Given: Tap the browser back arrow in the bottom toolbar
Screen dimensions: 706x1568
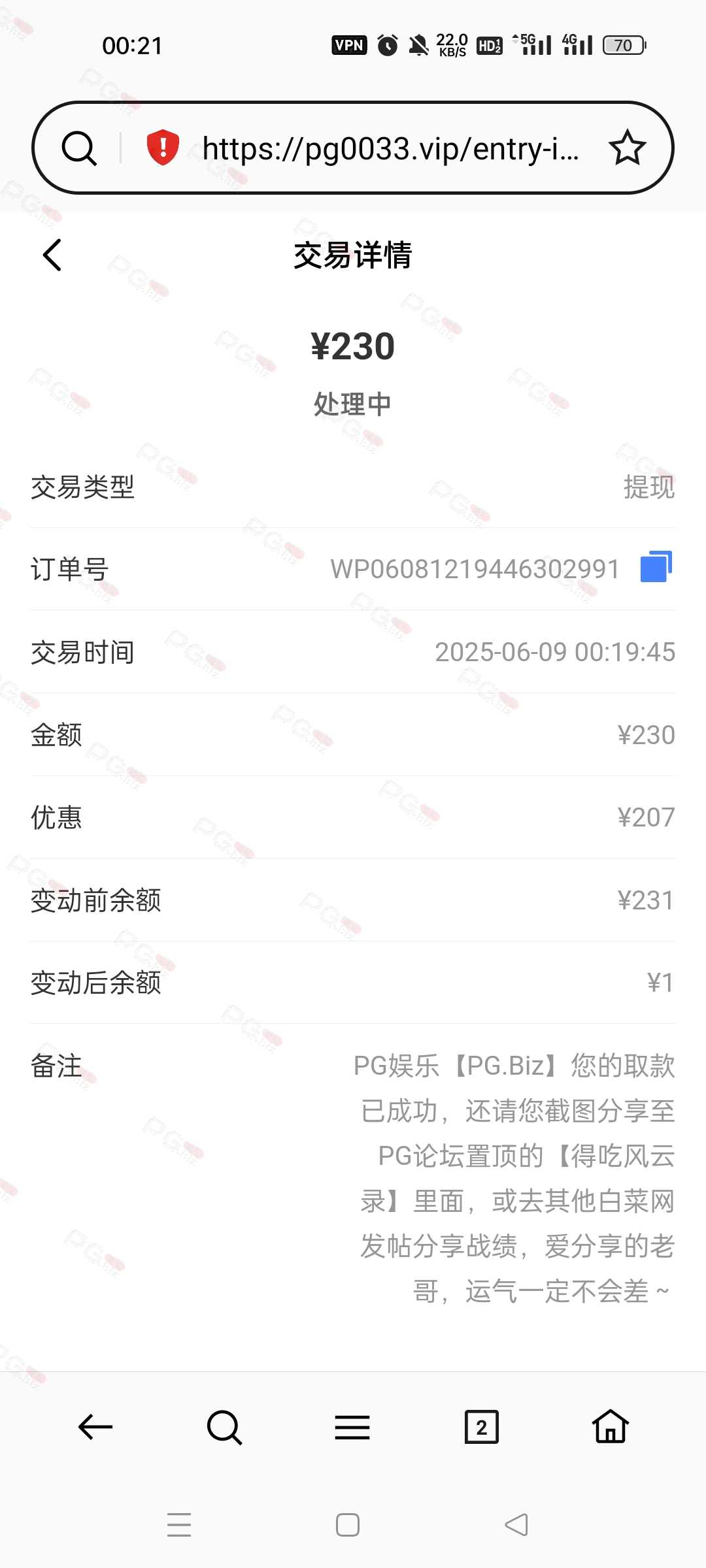Looking at the screenshot, I should [95, 1427].
